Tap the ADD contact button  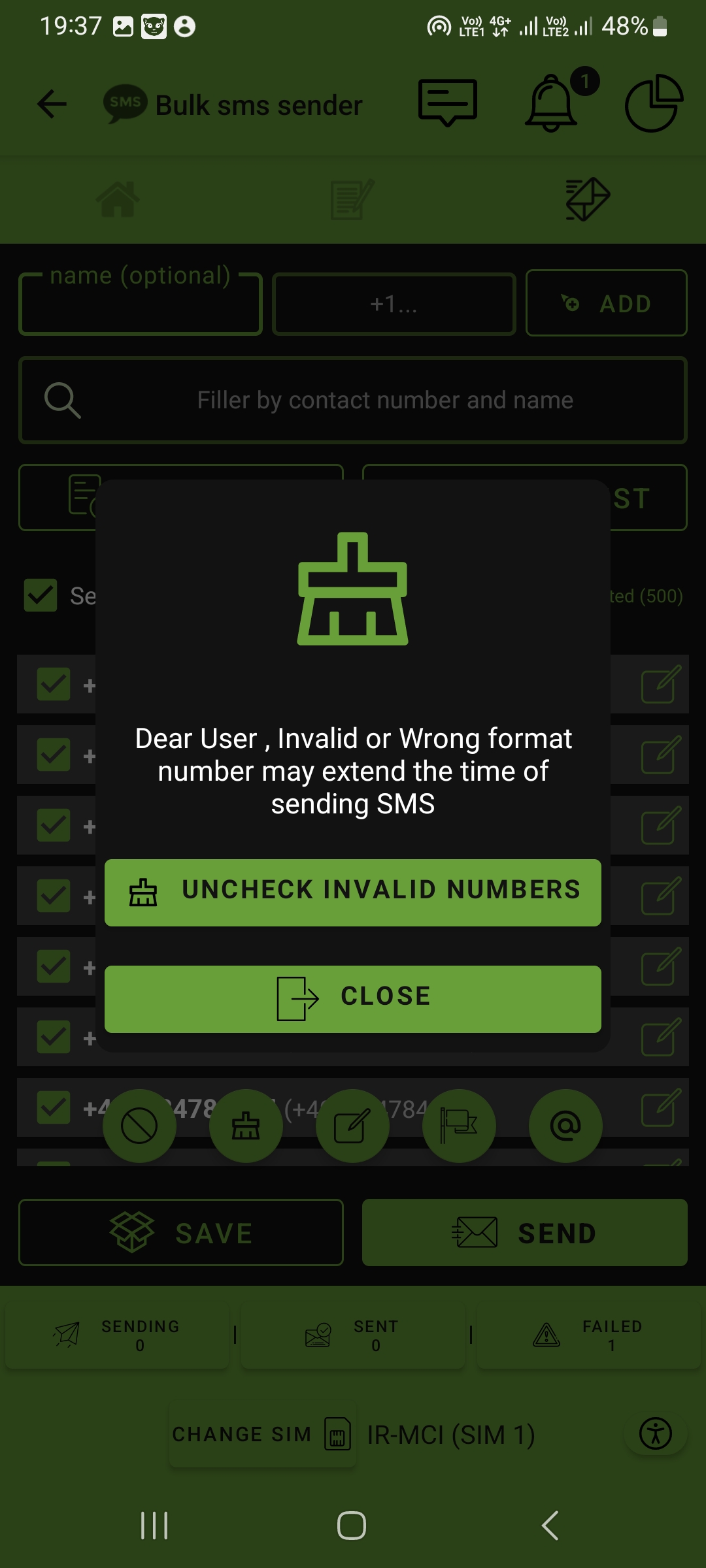click(x=606, y=303)
